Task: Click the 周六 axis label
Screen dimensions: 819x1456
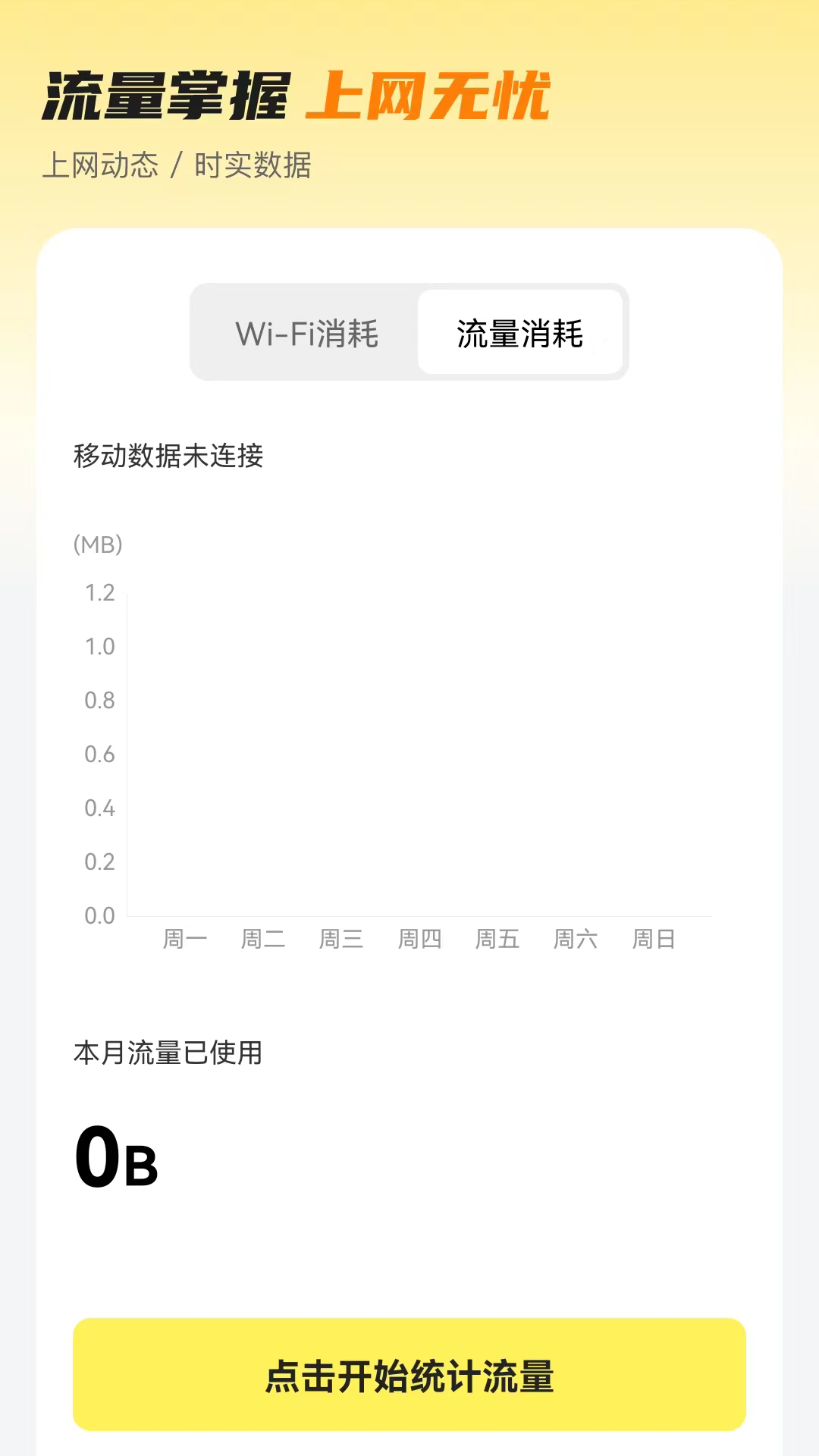Action: [576, 940]
